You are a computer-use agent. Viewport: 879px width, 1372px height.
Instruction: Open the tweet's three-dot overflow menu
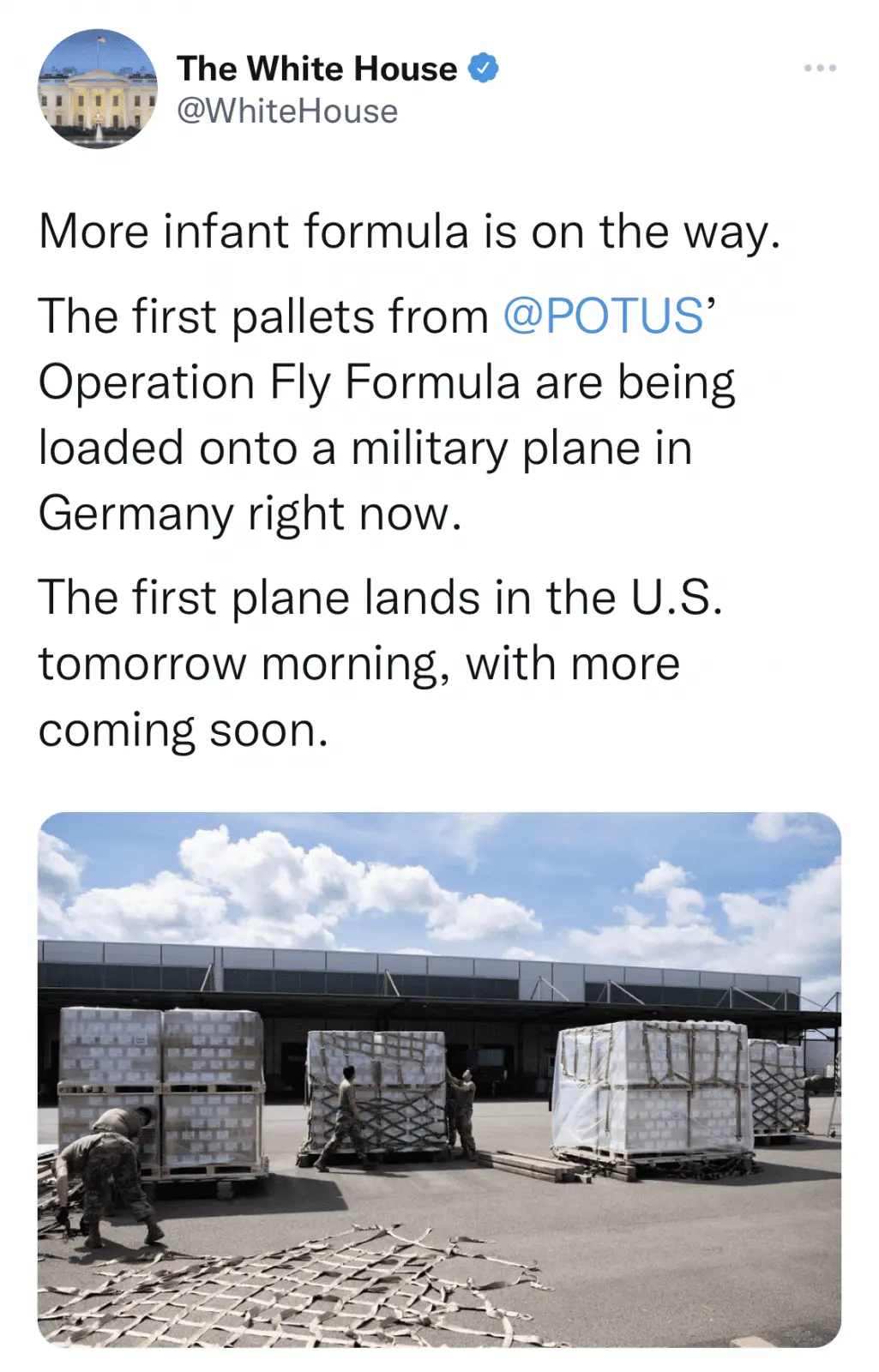coord(820,68)
